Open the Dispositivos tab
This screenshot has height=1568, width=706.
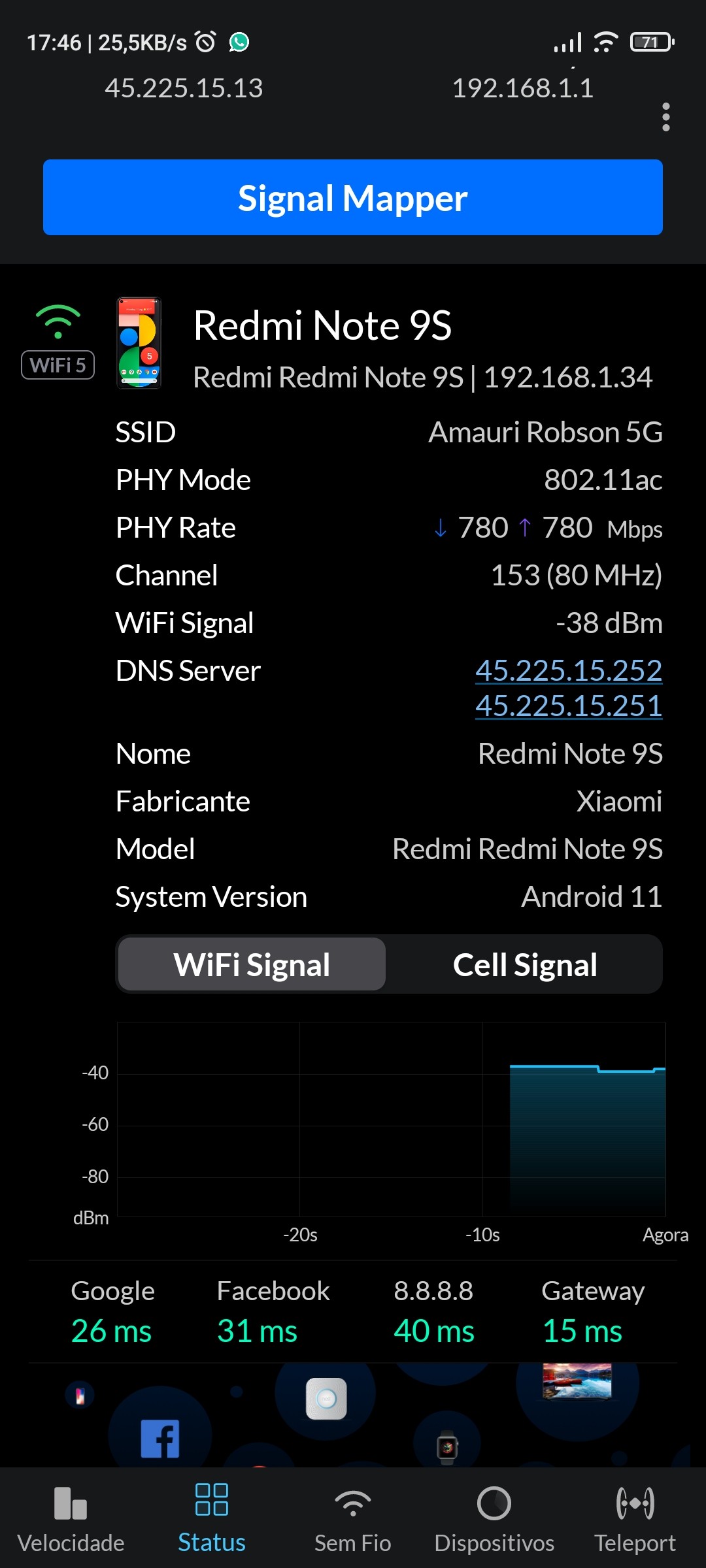tap(494, 1518)
